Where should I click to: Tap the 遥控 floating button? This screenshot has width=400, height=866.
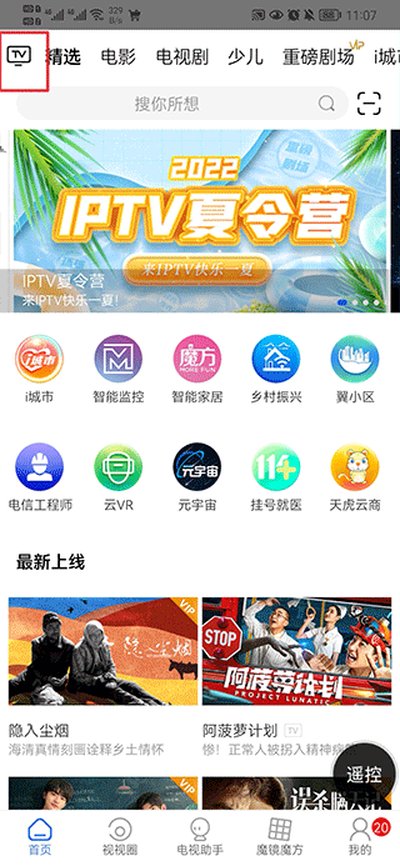point(364,775)
